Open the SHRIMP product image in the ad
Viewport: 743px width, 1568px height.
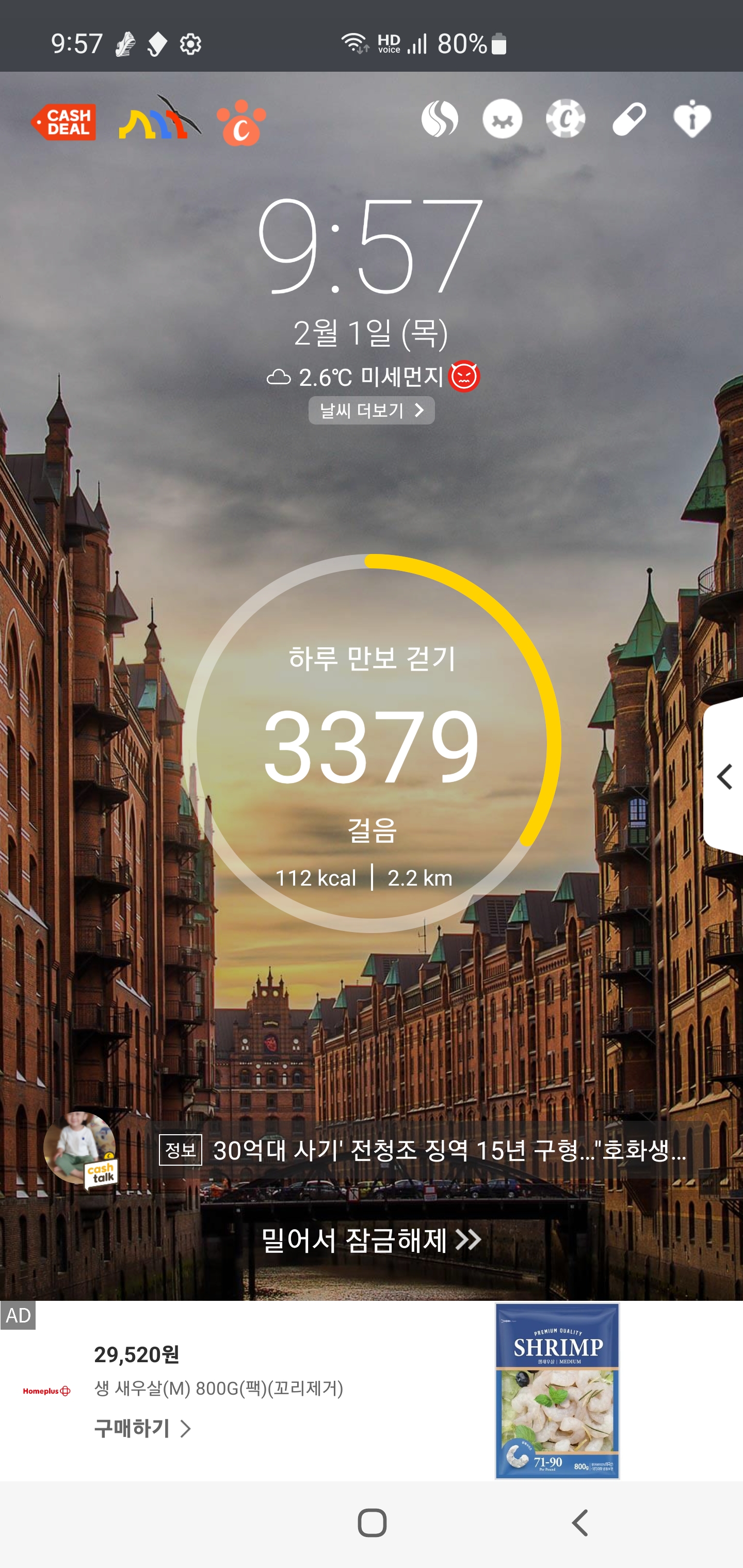(557, 1391)
